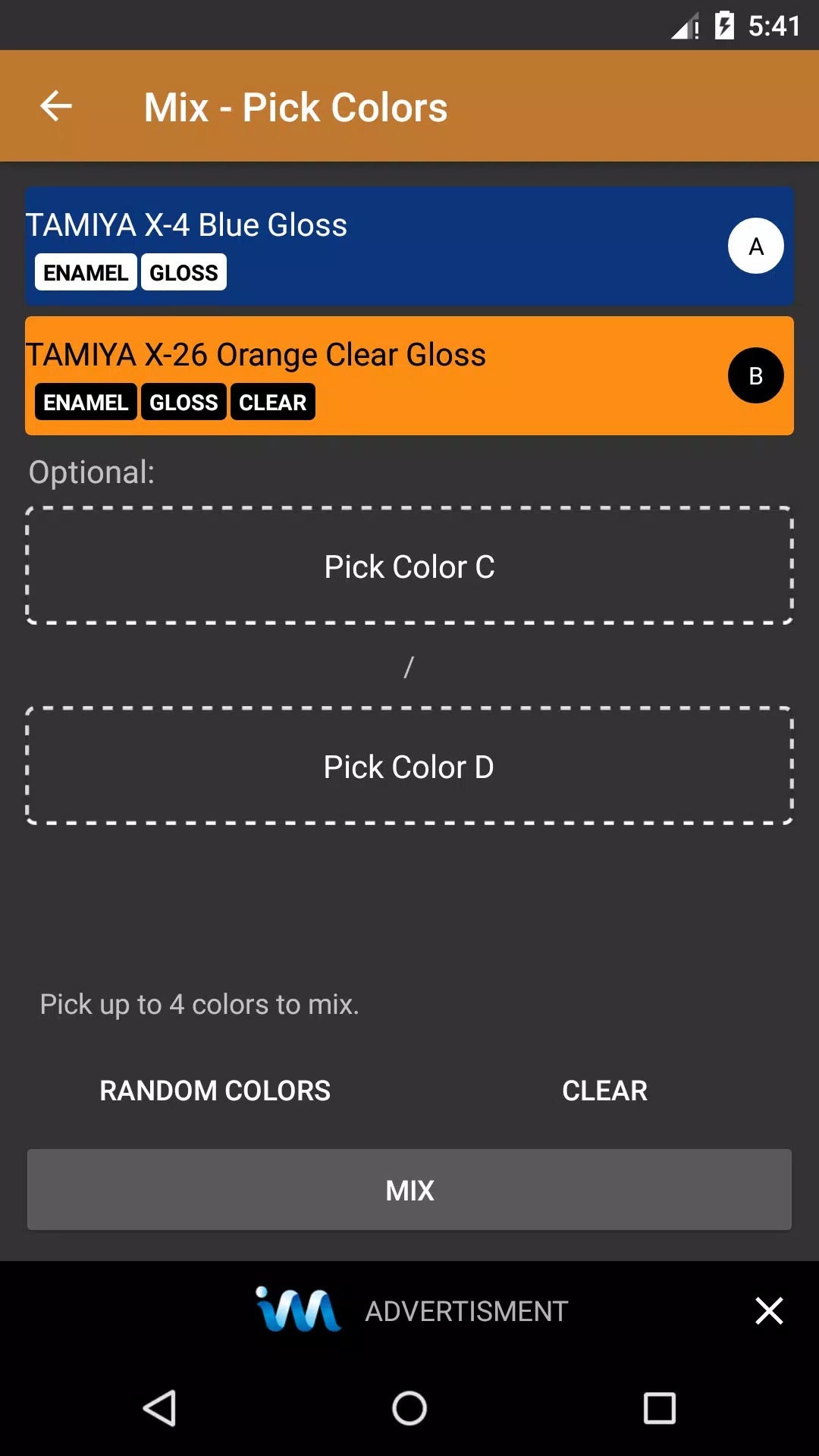Select the orange TAMIYA X-26 color swatch
Viewport: 819px width, 1456px height.
[341, 355]
